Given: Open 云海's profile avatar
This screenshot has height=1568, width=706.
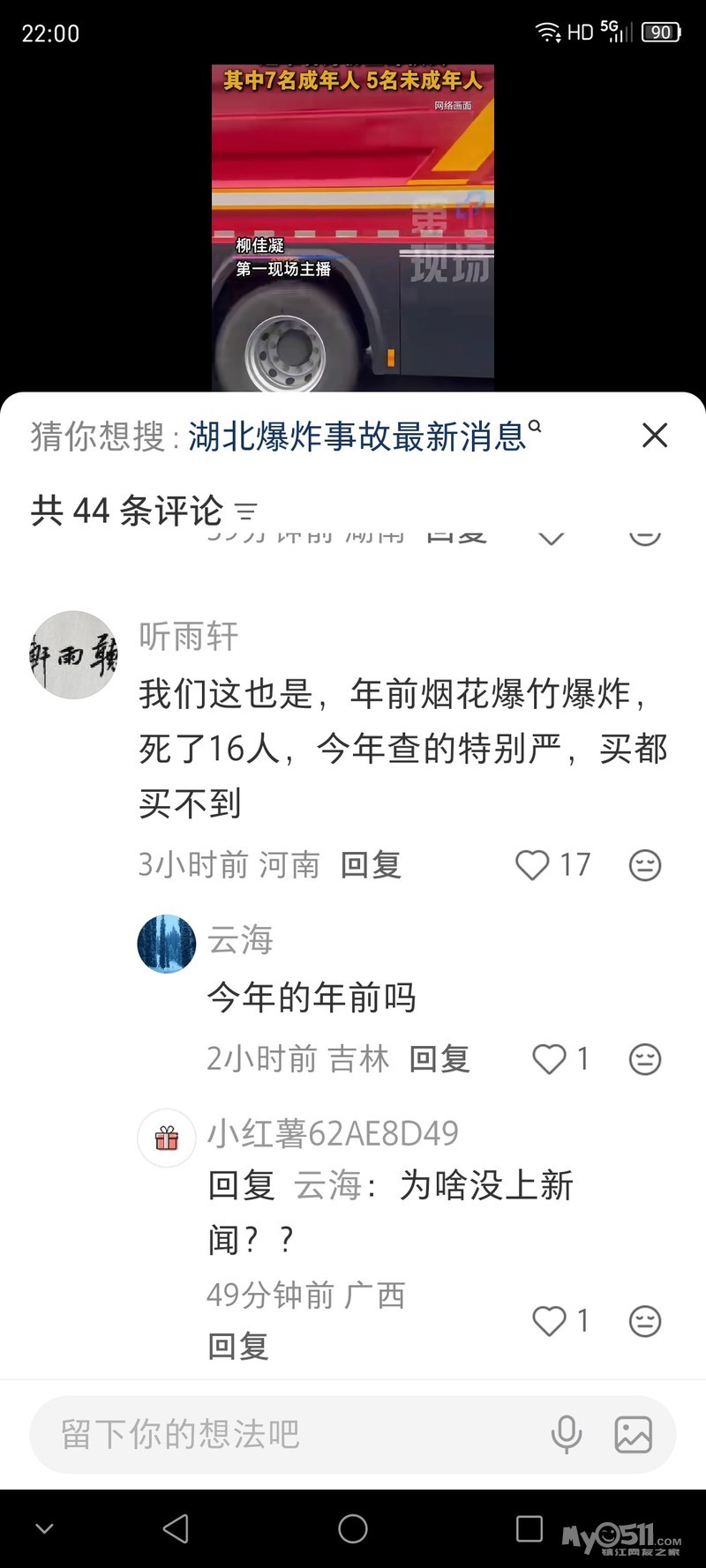Looking at the screenshot, I should click(x=167, y=944).
